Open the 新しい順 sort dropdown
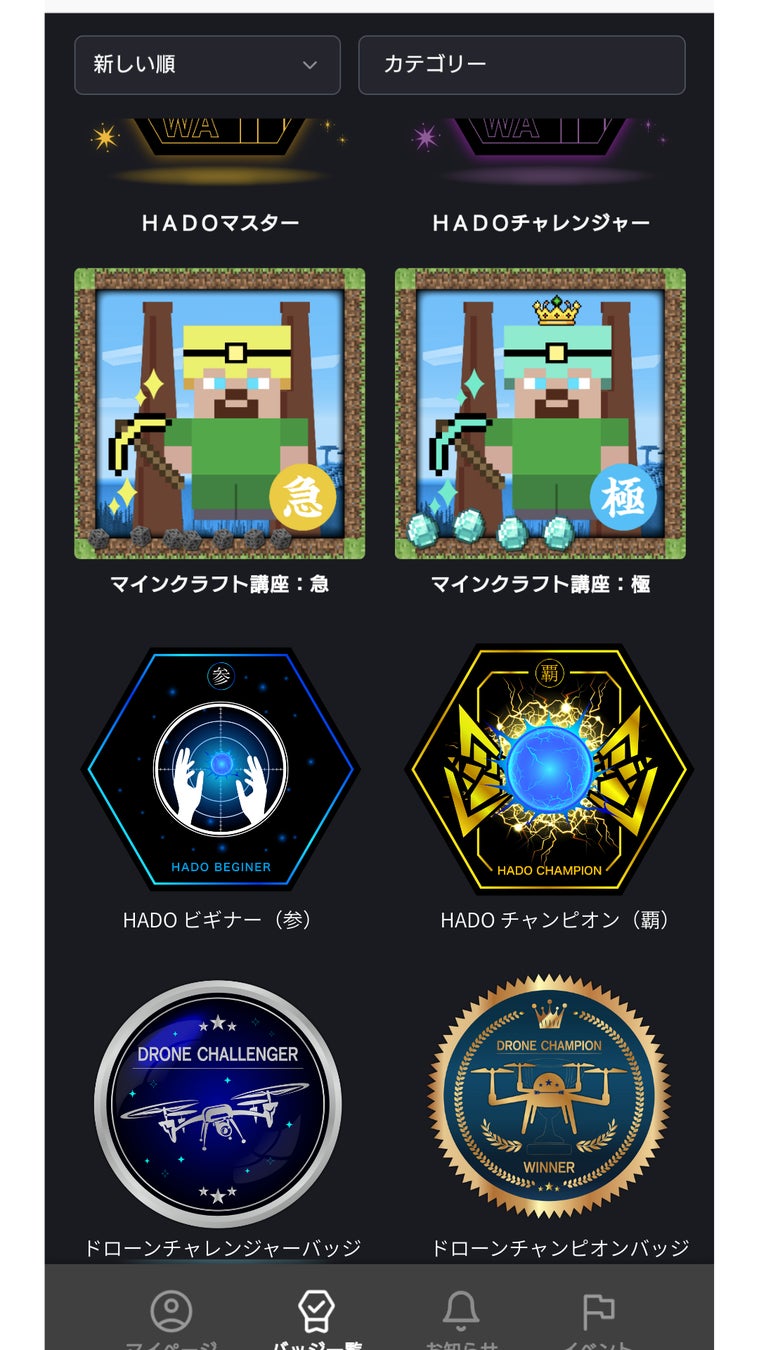Image resolution: width=759 pixels, height=1350 pixels. coord(207,65)
